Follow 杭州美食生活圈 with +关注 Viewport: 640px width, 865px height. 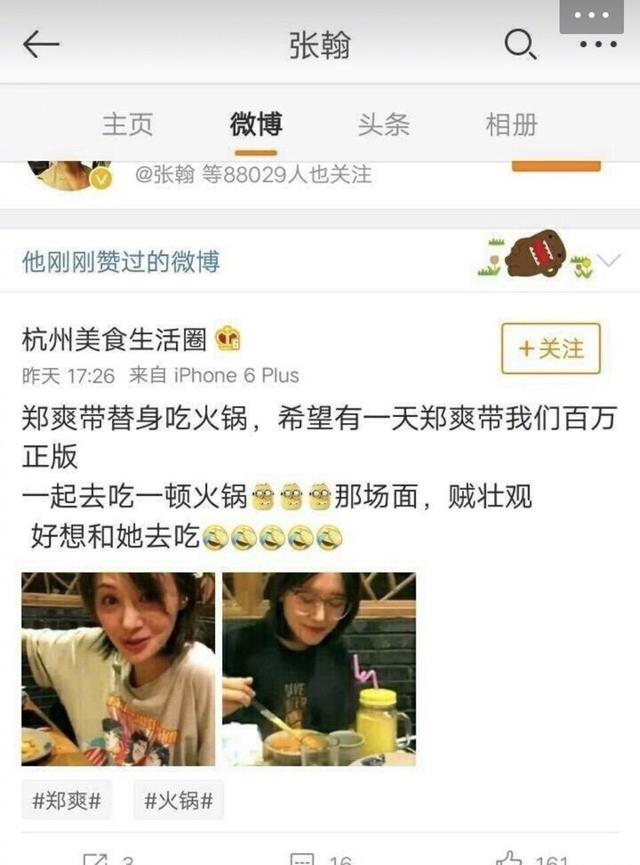[550, 349]
